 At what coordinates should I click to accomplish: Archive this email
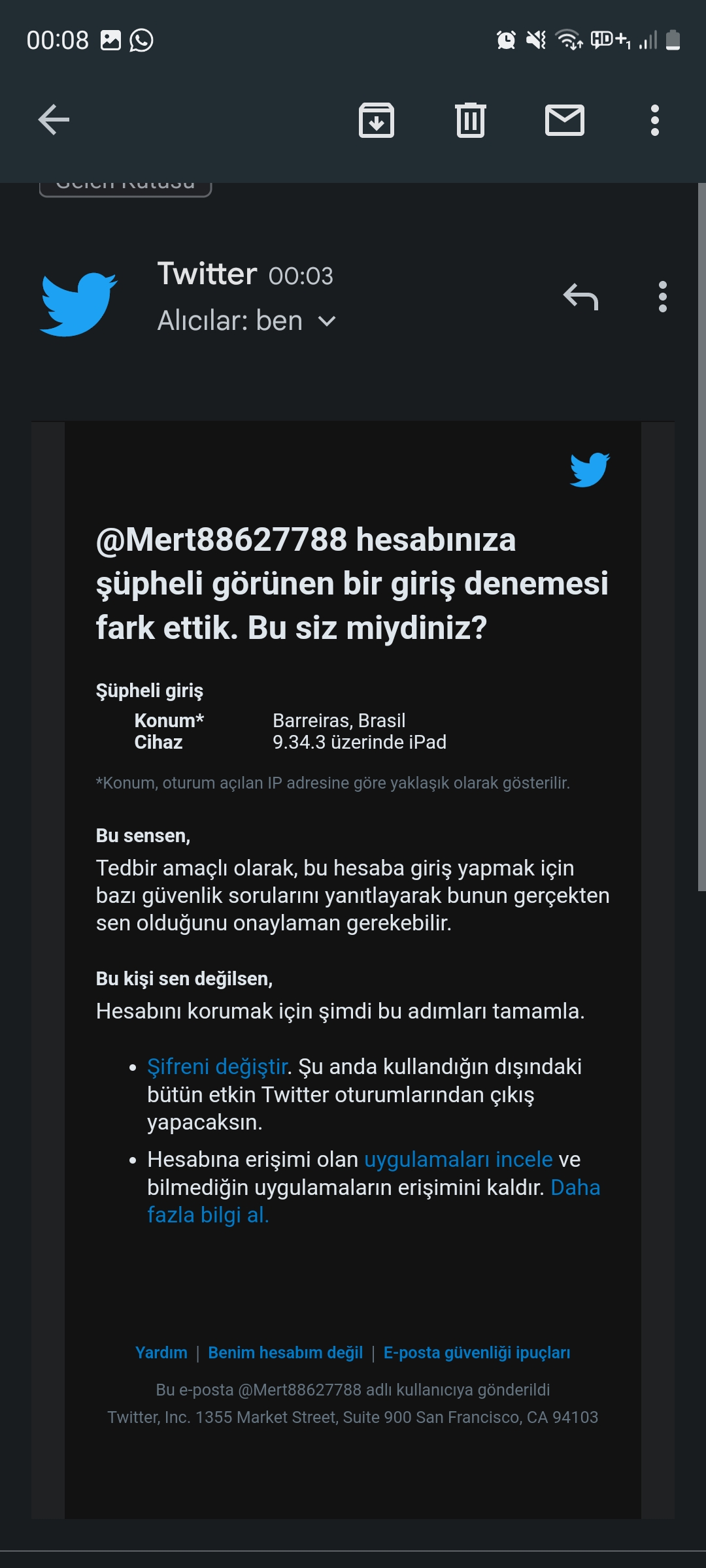(x=377, y=120)
